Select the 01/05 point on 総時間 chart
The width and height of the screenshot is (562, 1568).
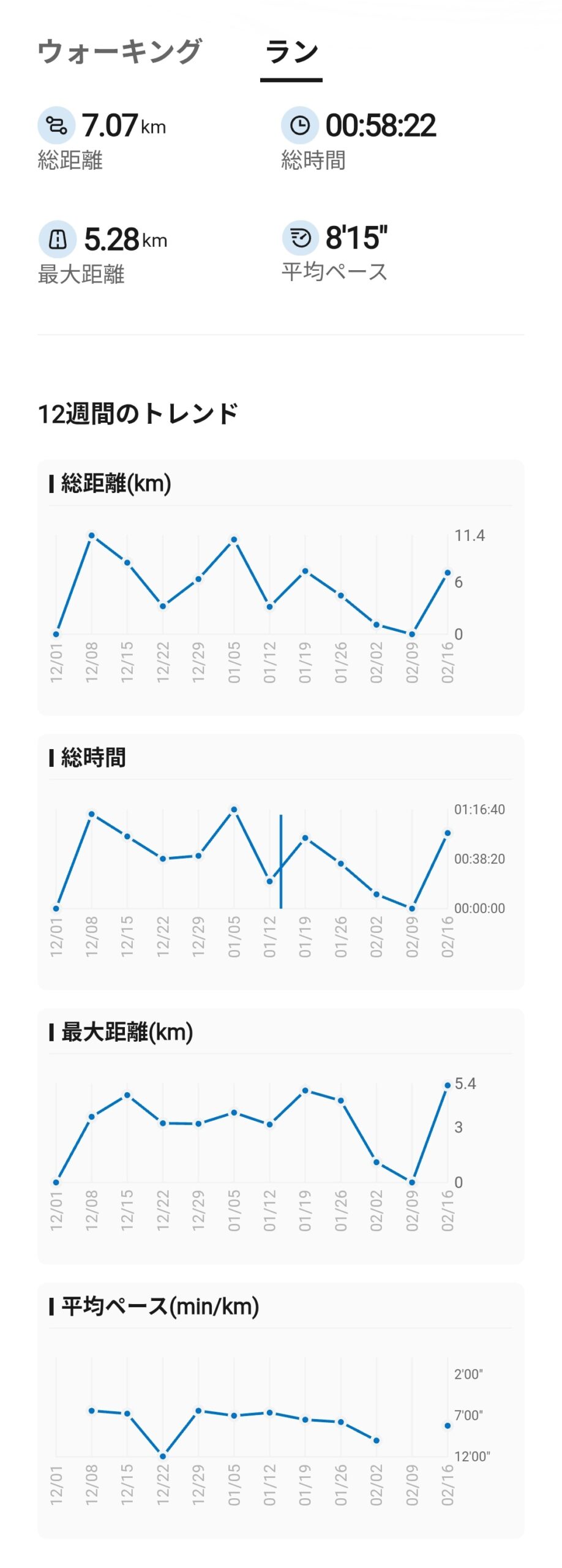(x=234, y=810)
